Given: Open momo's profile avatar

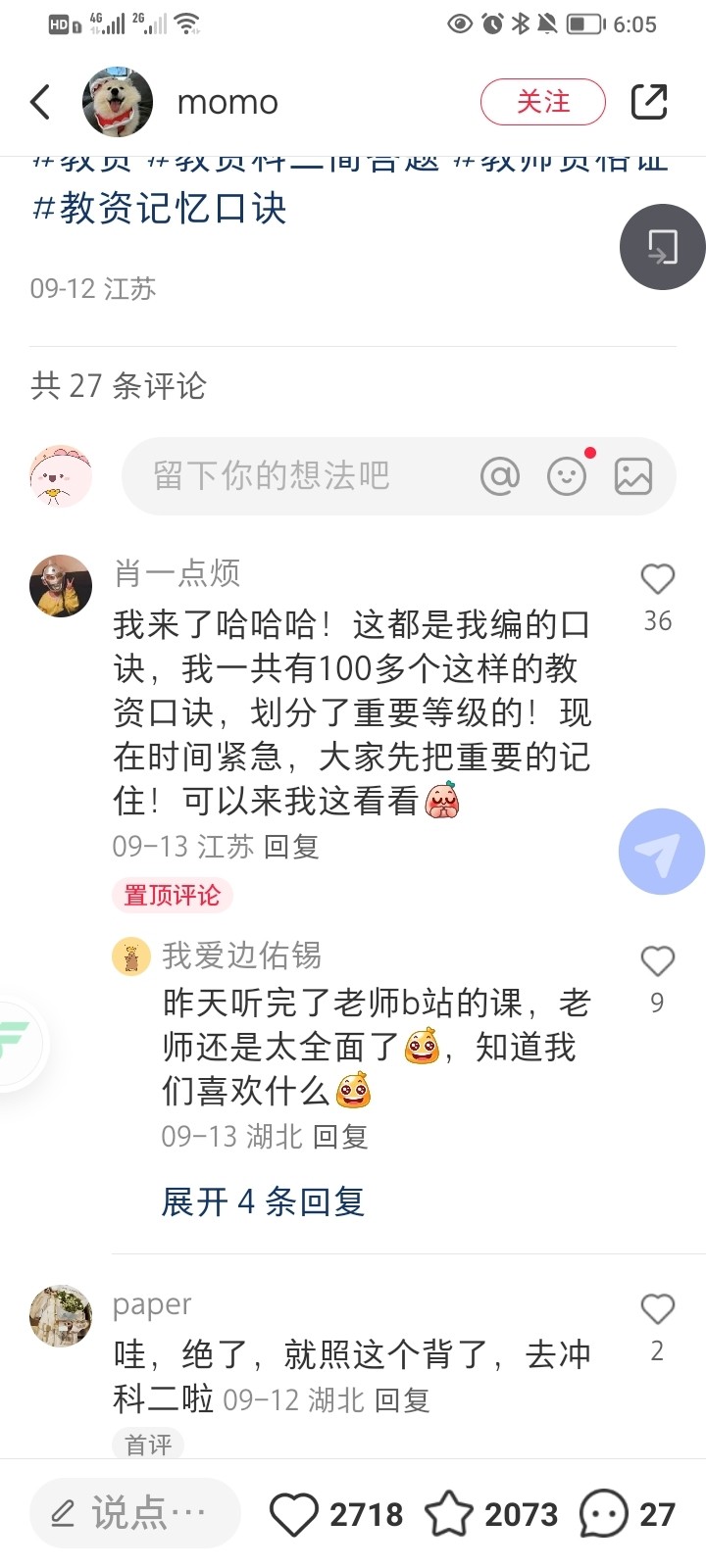Looking at the screenshot, I should [118, 102].
